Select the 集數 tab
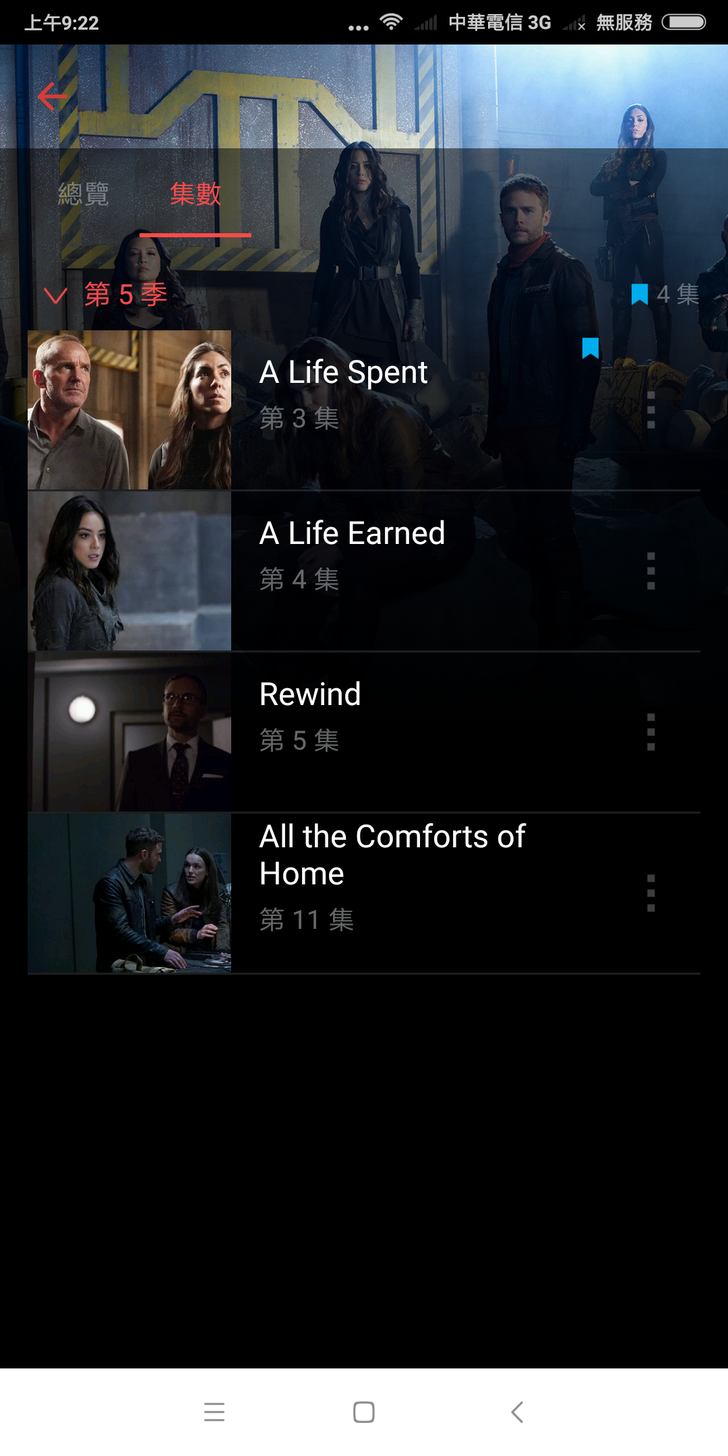728x1456 pixels. 195,194
